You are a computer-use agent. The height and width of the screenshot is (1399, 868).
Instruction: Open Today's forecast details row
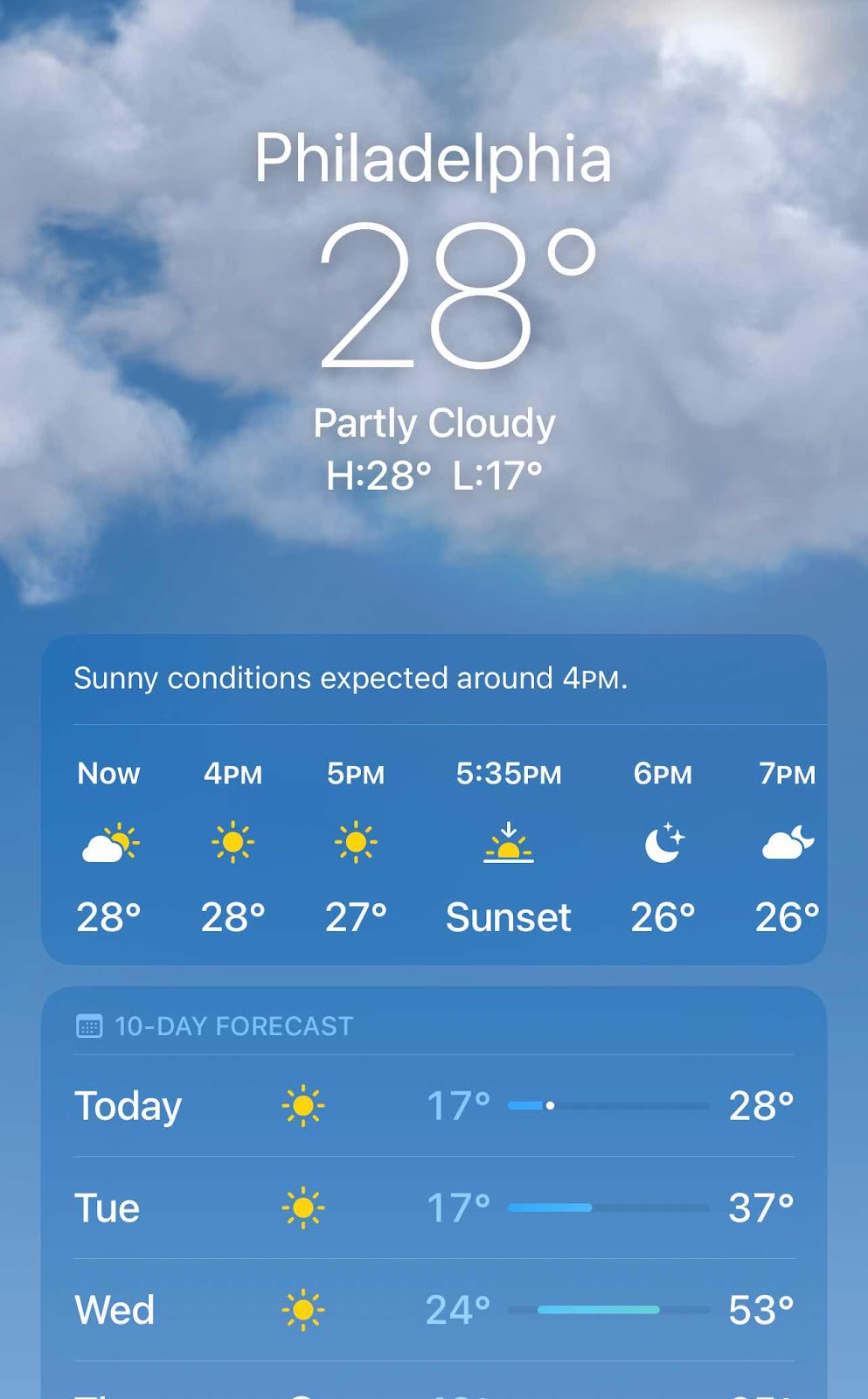point(434,1106)
